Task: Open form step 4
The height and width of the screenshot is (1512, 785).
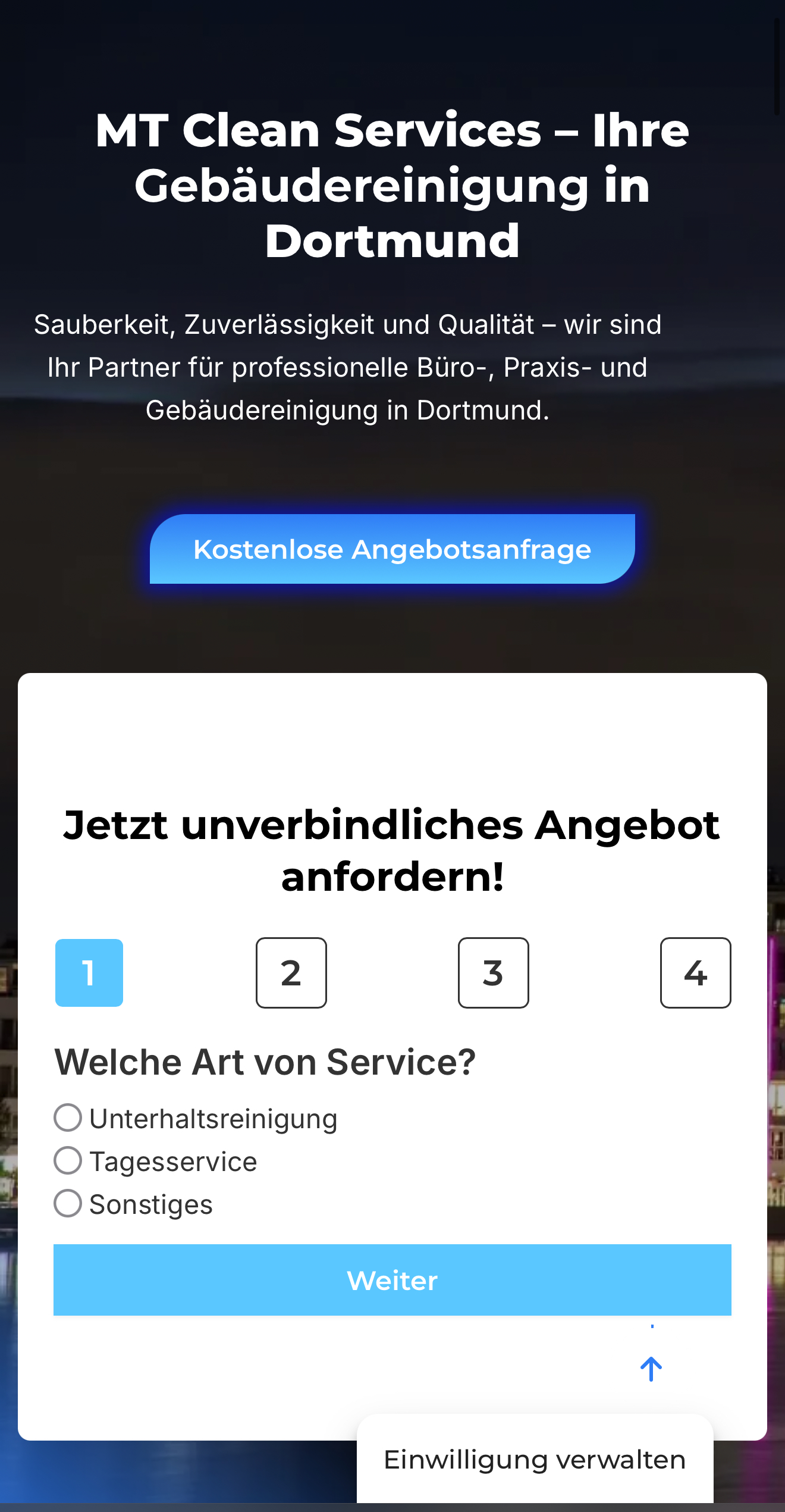Action: (696, 973)
